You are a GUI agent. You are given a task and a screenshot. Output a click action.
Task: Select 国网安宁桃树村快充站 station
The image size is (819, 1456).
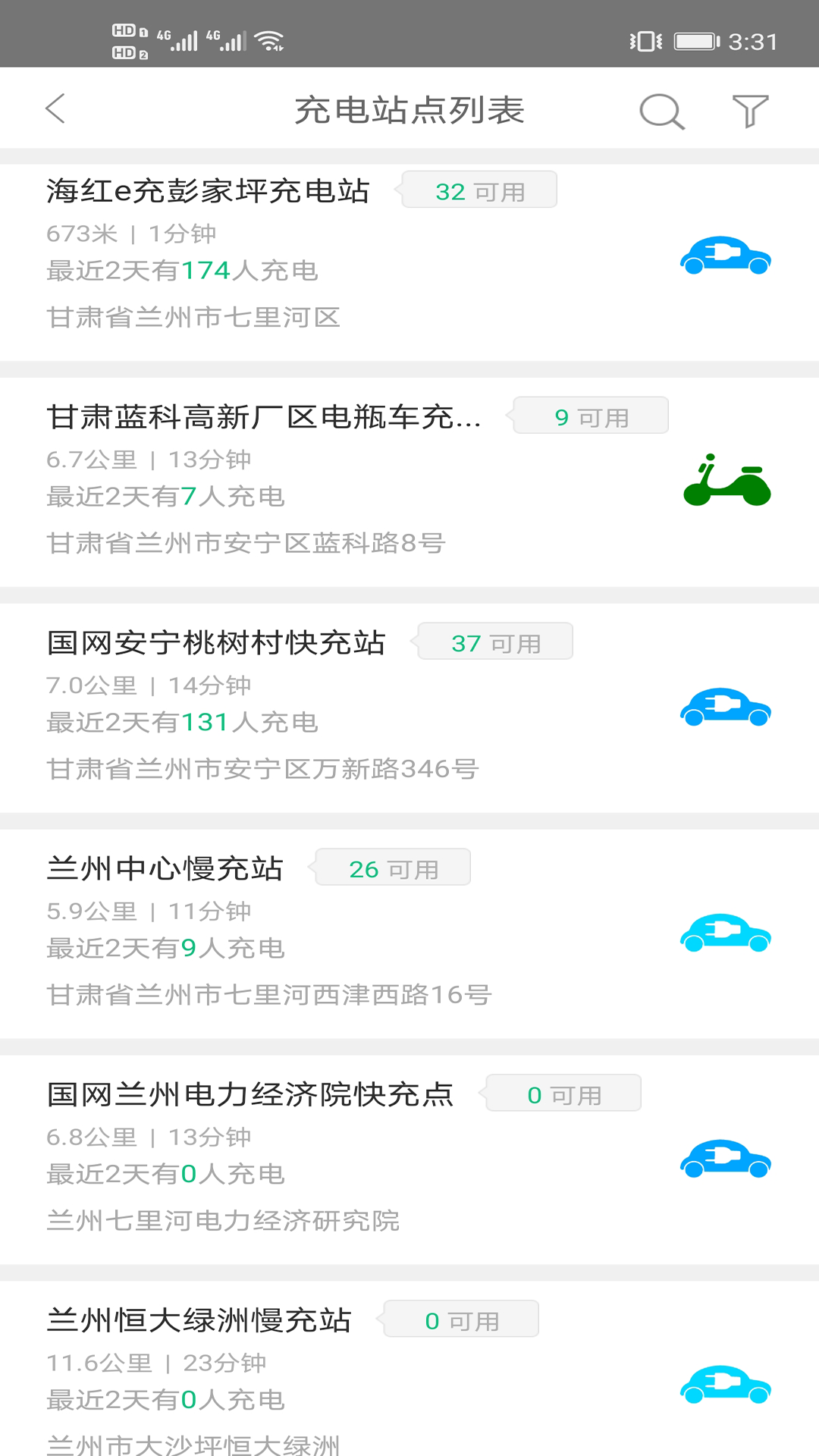[409, 708]
